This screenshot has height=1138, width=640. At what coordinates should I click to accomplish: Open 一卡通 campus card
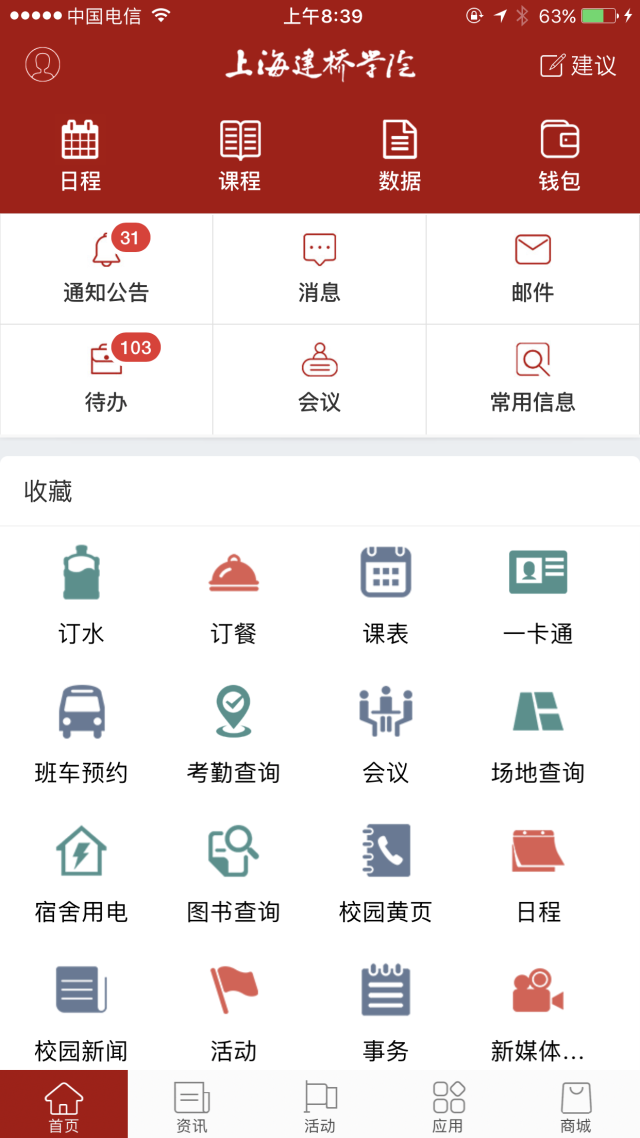(x=537, y=595)
